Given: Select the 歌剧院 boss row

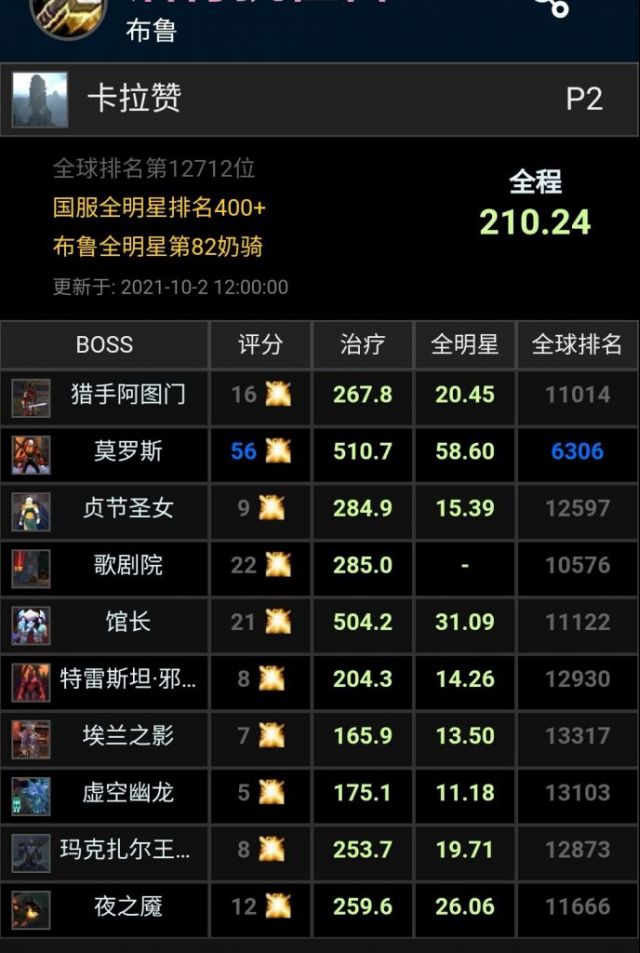Looking at the screenshot, I should click(x=128, y=565).
